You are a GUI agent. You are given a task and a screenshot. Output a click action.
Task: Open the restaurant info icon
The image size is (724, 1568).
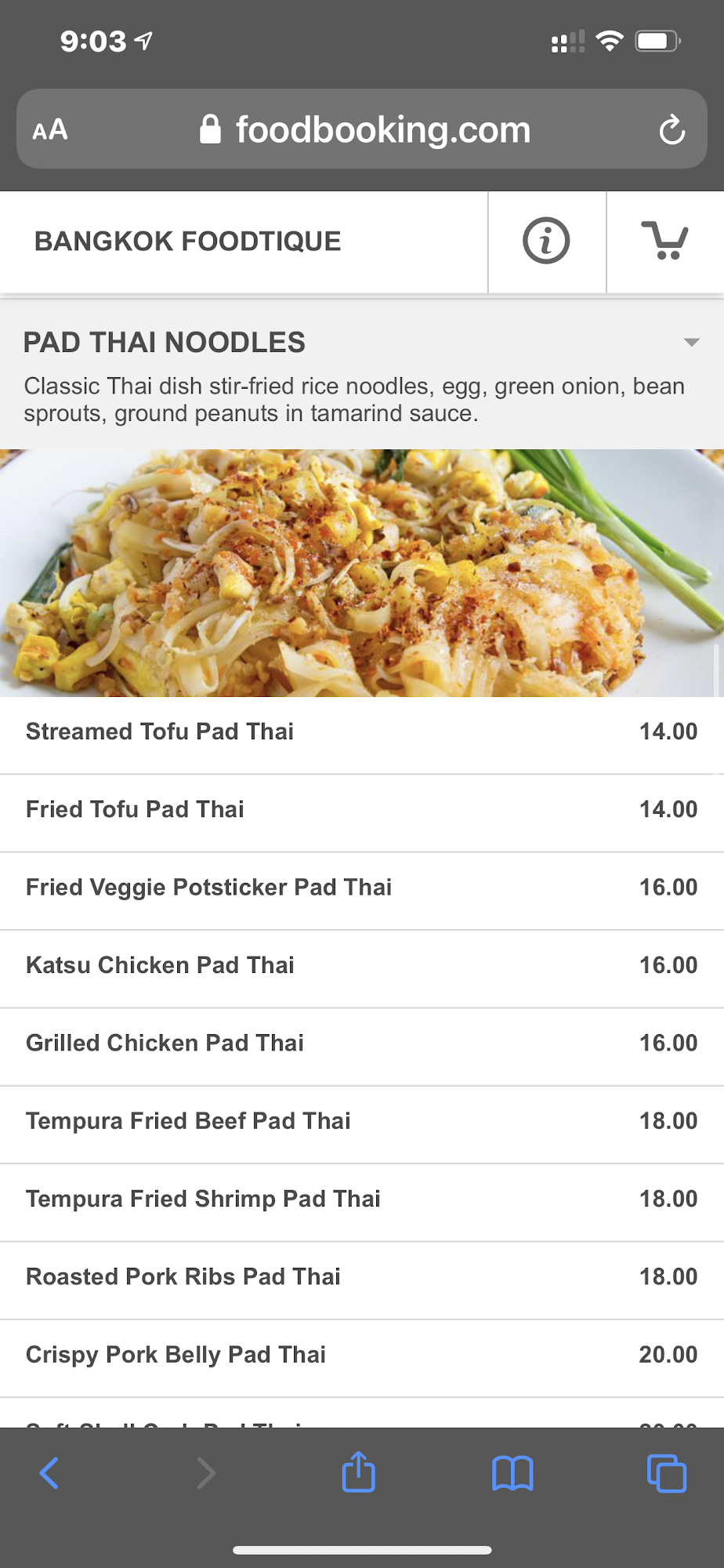pyautogui.click(x=546, y=241)
